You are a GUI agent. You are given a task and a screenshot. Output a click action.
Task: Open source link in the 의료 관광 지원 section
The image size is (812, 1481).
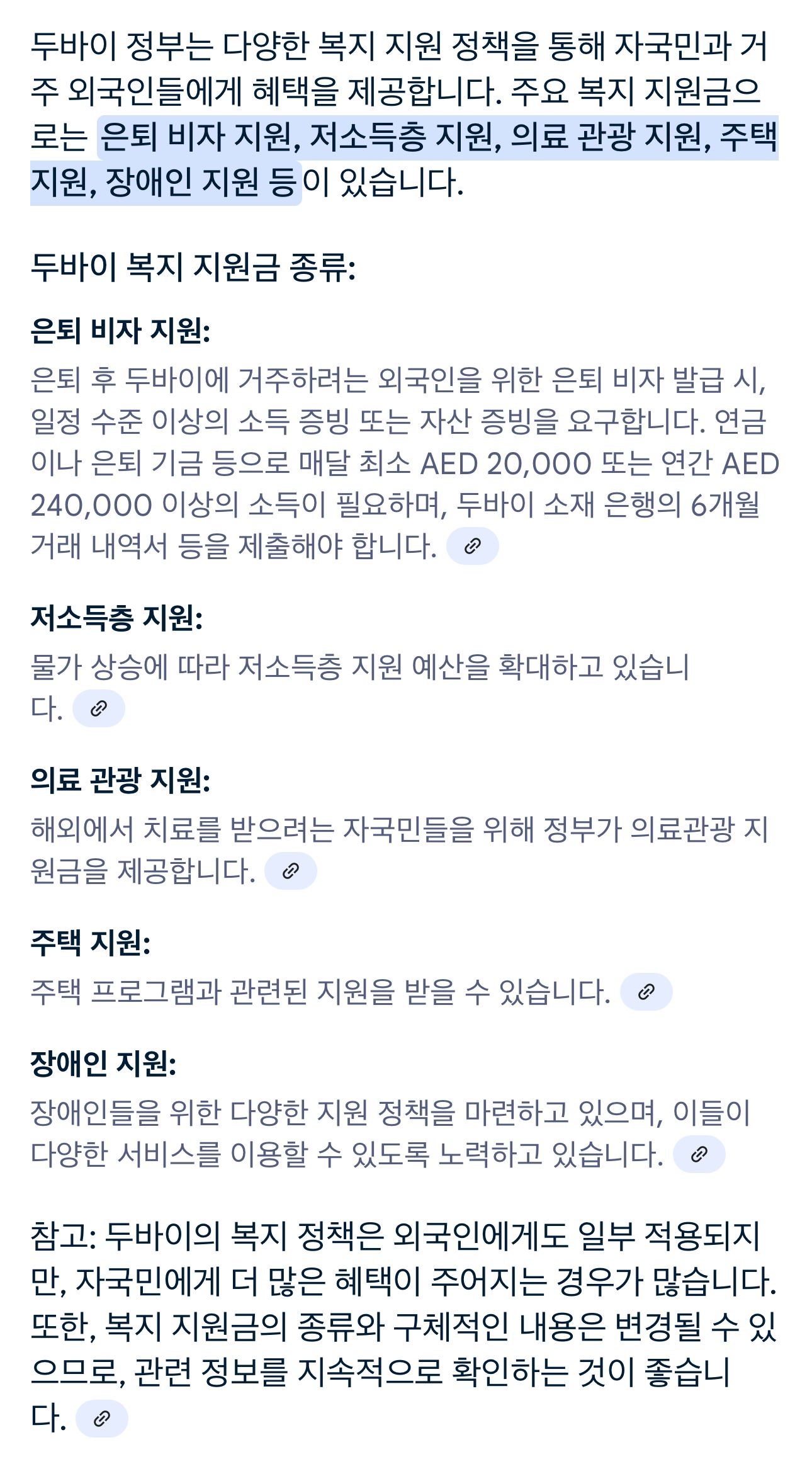[x=290, y=871]
